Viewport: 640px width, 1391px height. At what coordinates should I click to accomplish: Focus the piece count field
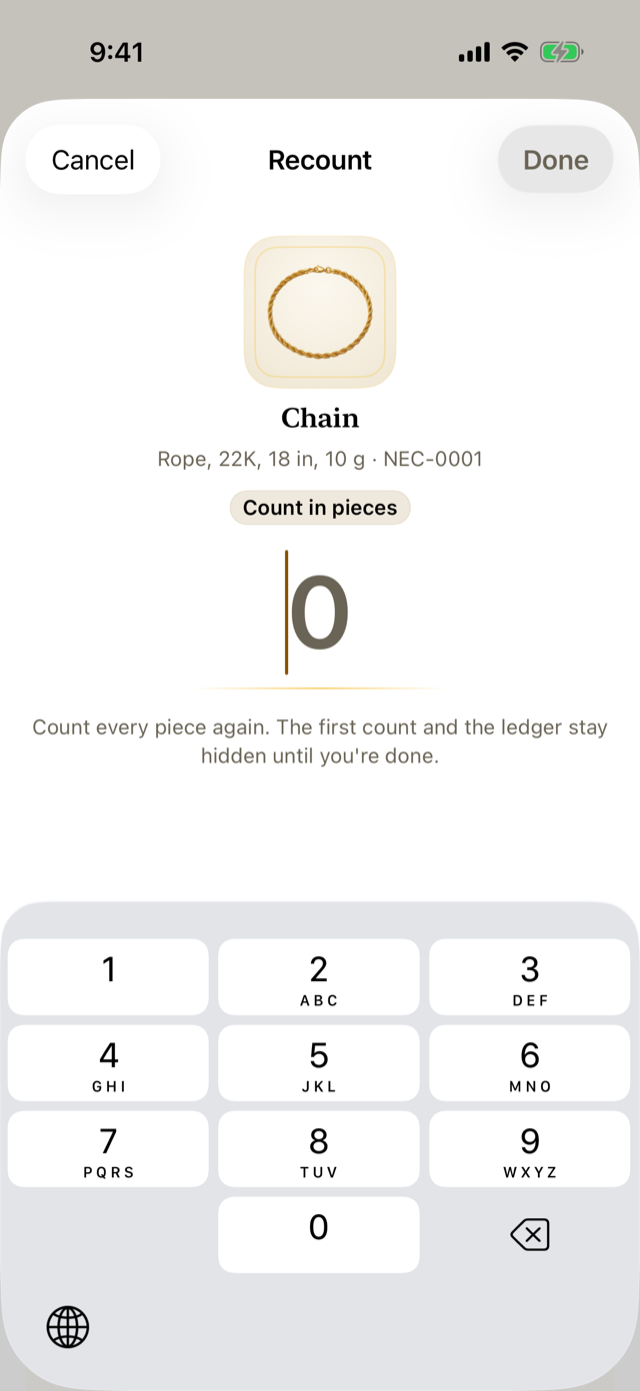point(320,612)
